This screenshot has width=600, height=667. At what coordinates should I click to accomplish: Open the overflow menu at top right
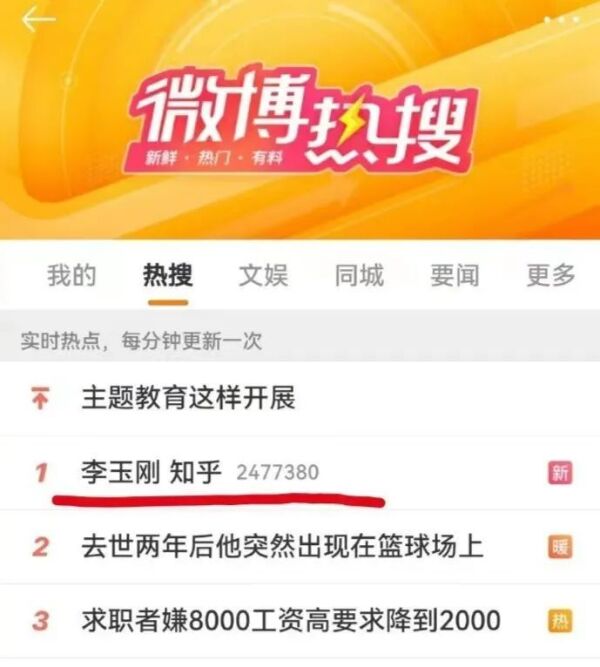pos(562,19)
